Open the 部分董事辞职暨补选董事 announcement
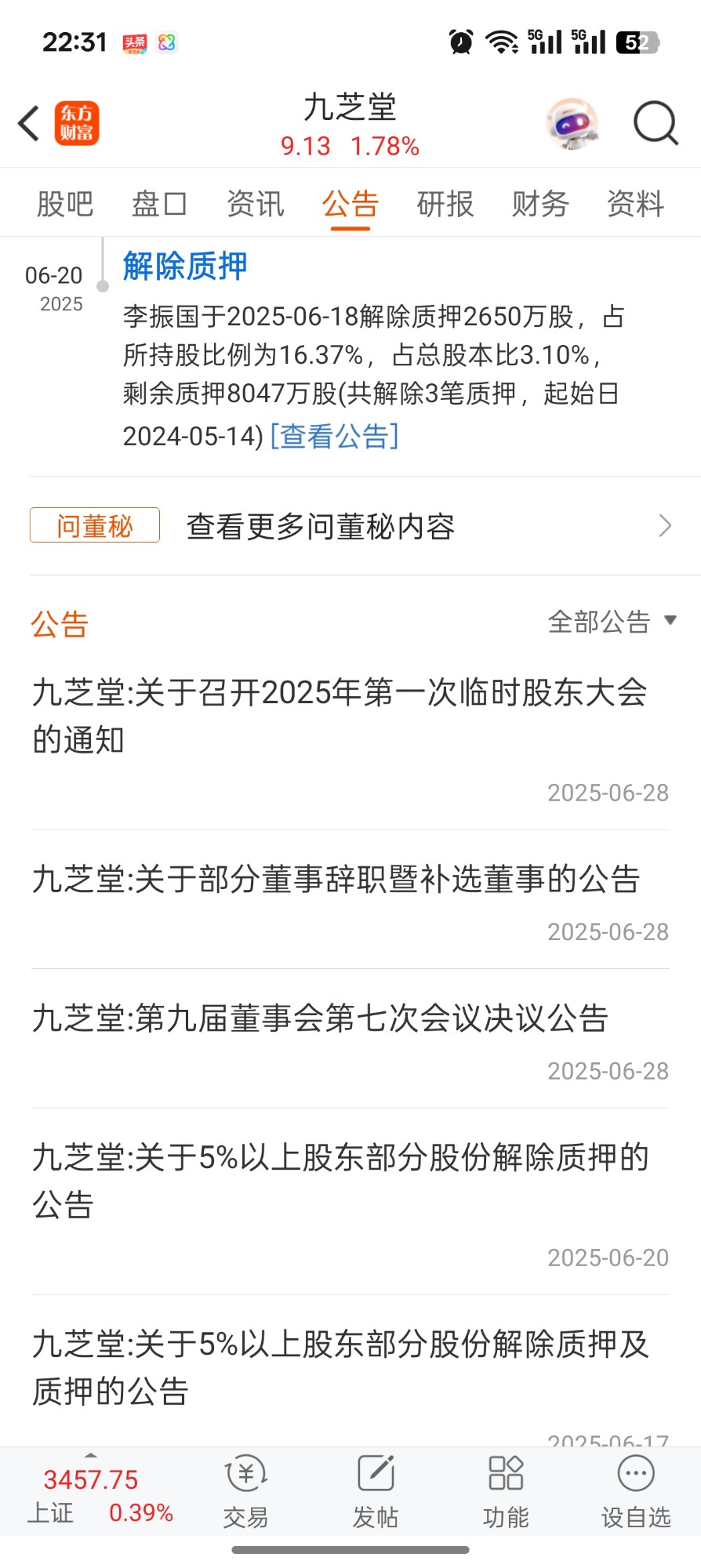This screenshot has width=701, height=1568. tap(336, 880)
